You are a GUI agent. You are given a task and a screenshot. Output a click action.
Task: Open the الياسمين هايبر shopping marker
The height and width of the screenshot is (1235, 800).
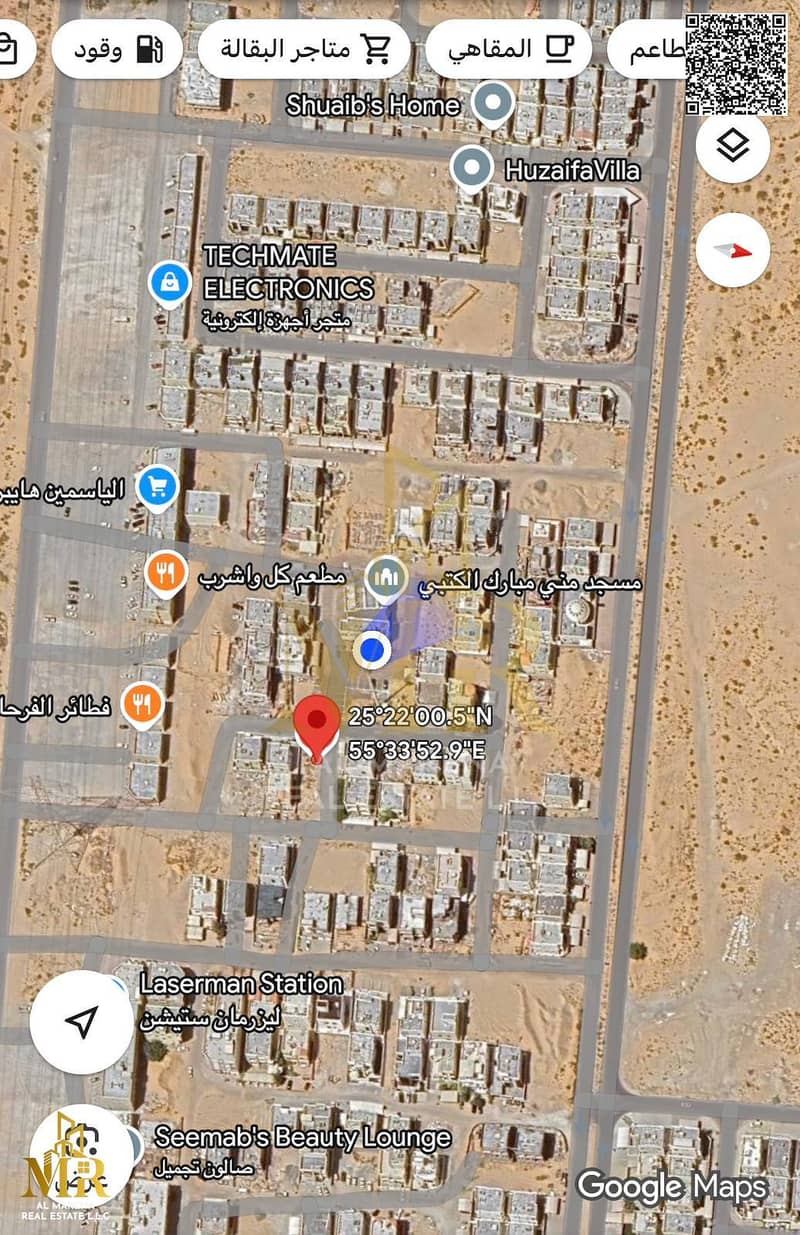(x=157, y=487)
